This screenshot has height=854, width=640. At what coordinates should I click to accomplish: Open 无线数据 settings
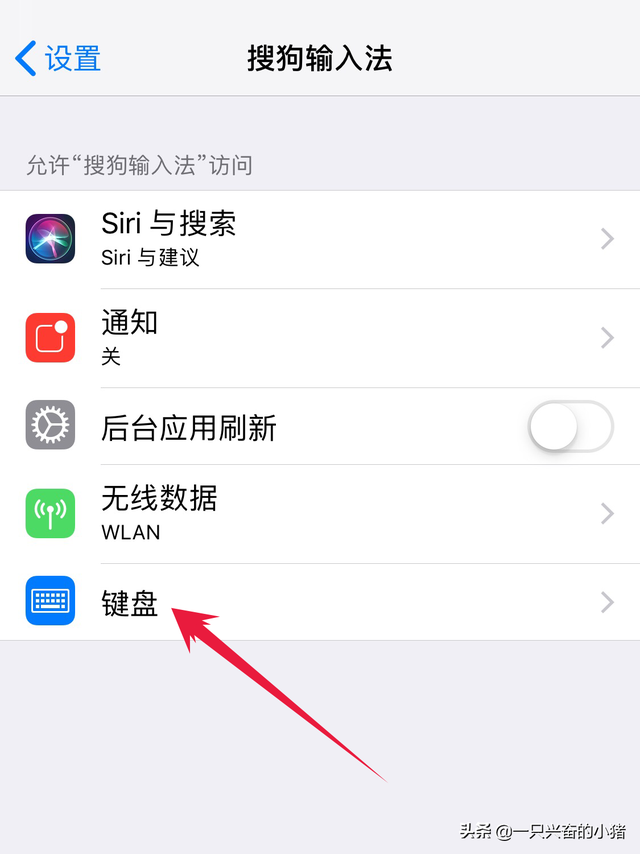pyautogui.click(x=320, y=513)
